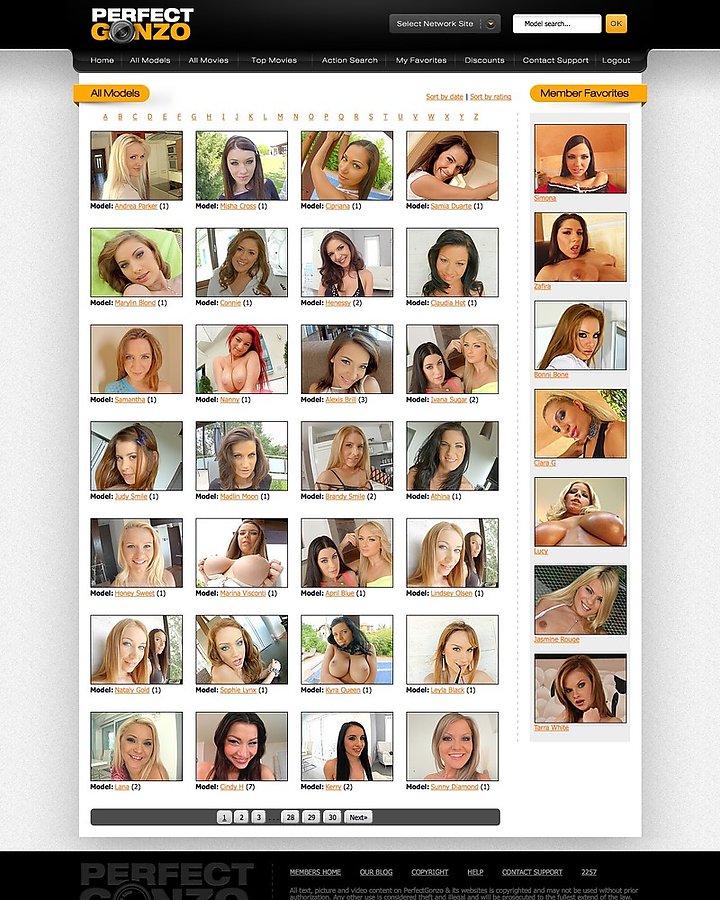This screenshot has height=900, width=720.
Task: Tap the Model search field
Action: pyautogui.click(x=556, y=23)
